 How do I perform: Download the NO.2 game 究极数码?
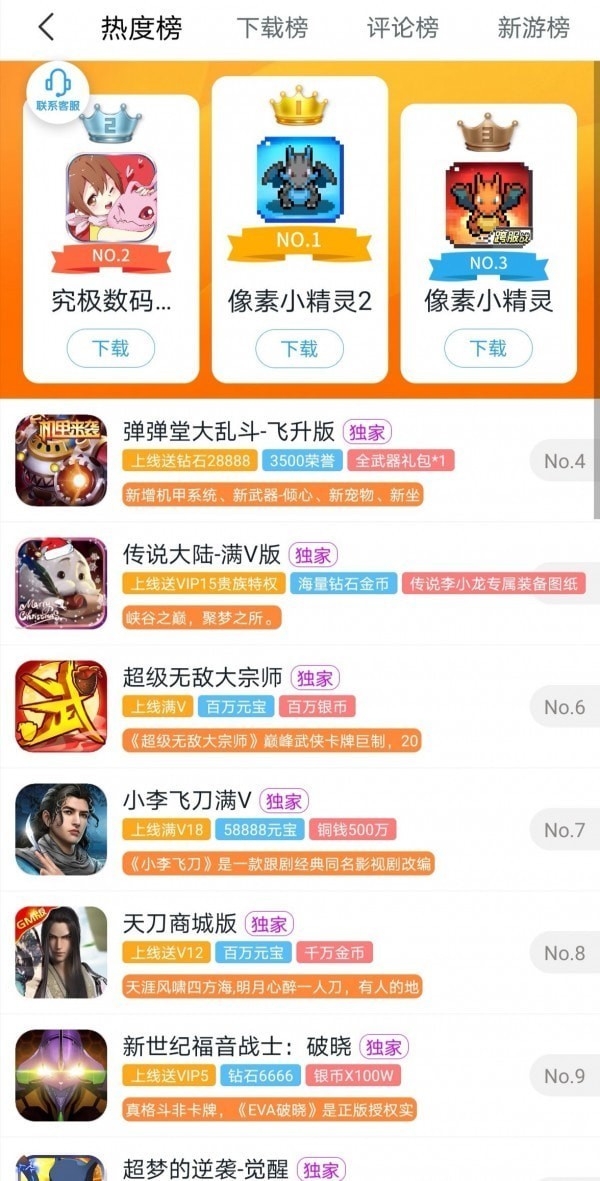pyautogui.click(x=111, y=348)
